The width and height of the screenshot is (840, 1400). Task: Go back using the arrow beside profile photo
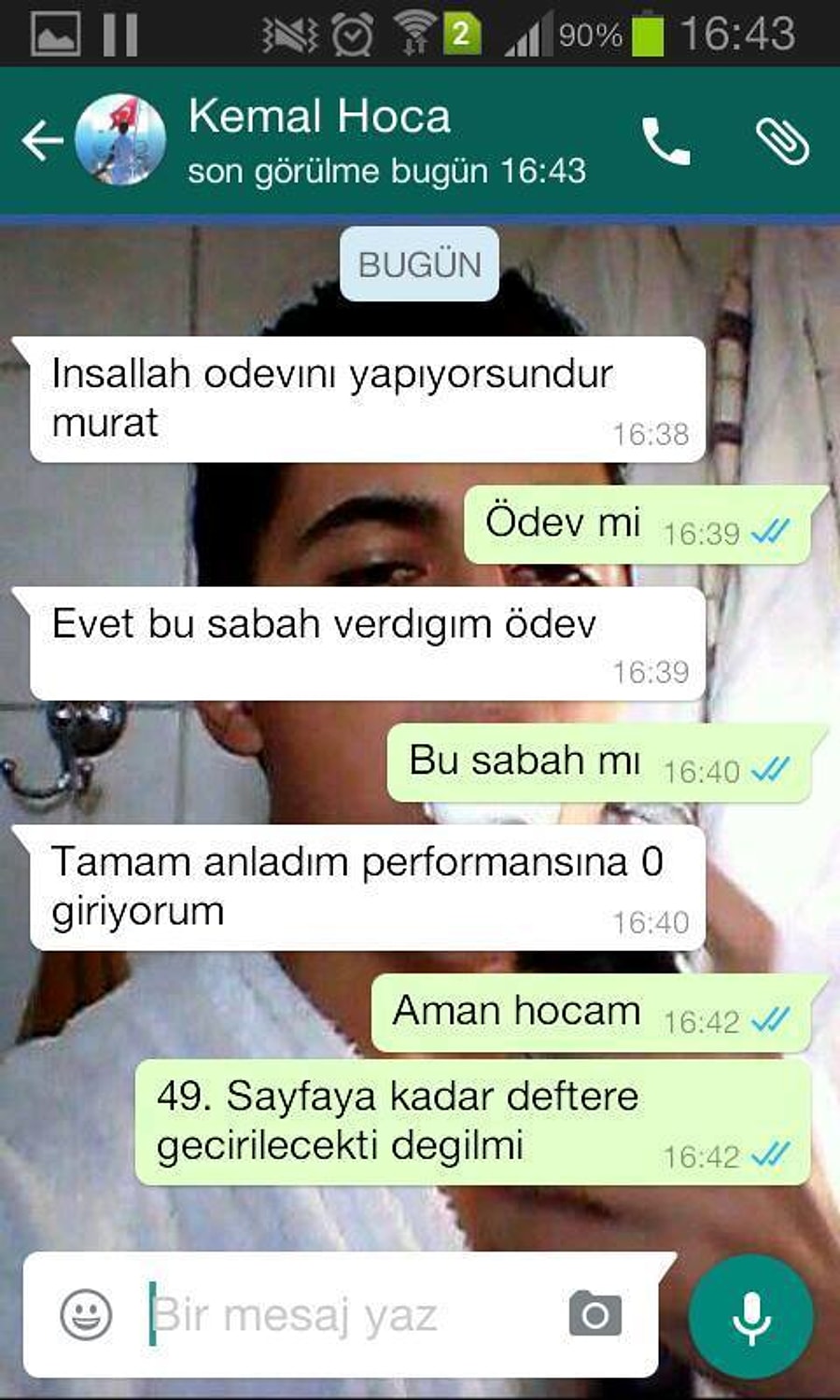coord(42,141)
